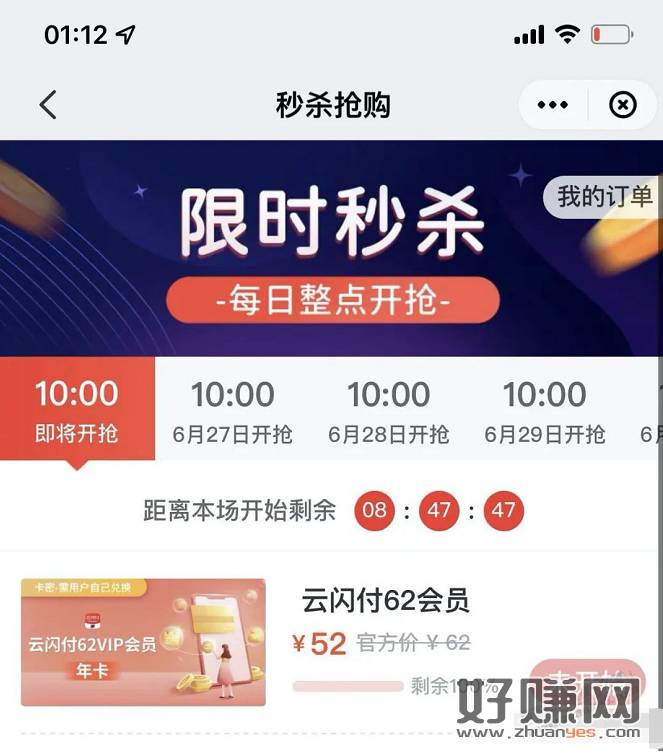The height and width of the screenshot is (756, 663).
Task: Close the mini program
Action: click(x=622, y=104)
